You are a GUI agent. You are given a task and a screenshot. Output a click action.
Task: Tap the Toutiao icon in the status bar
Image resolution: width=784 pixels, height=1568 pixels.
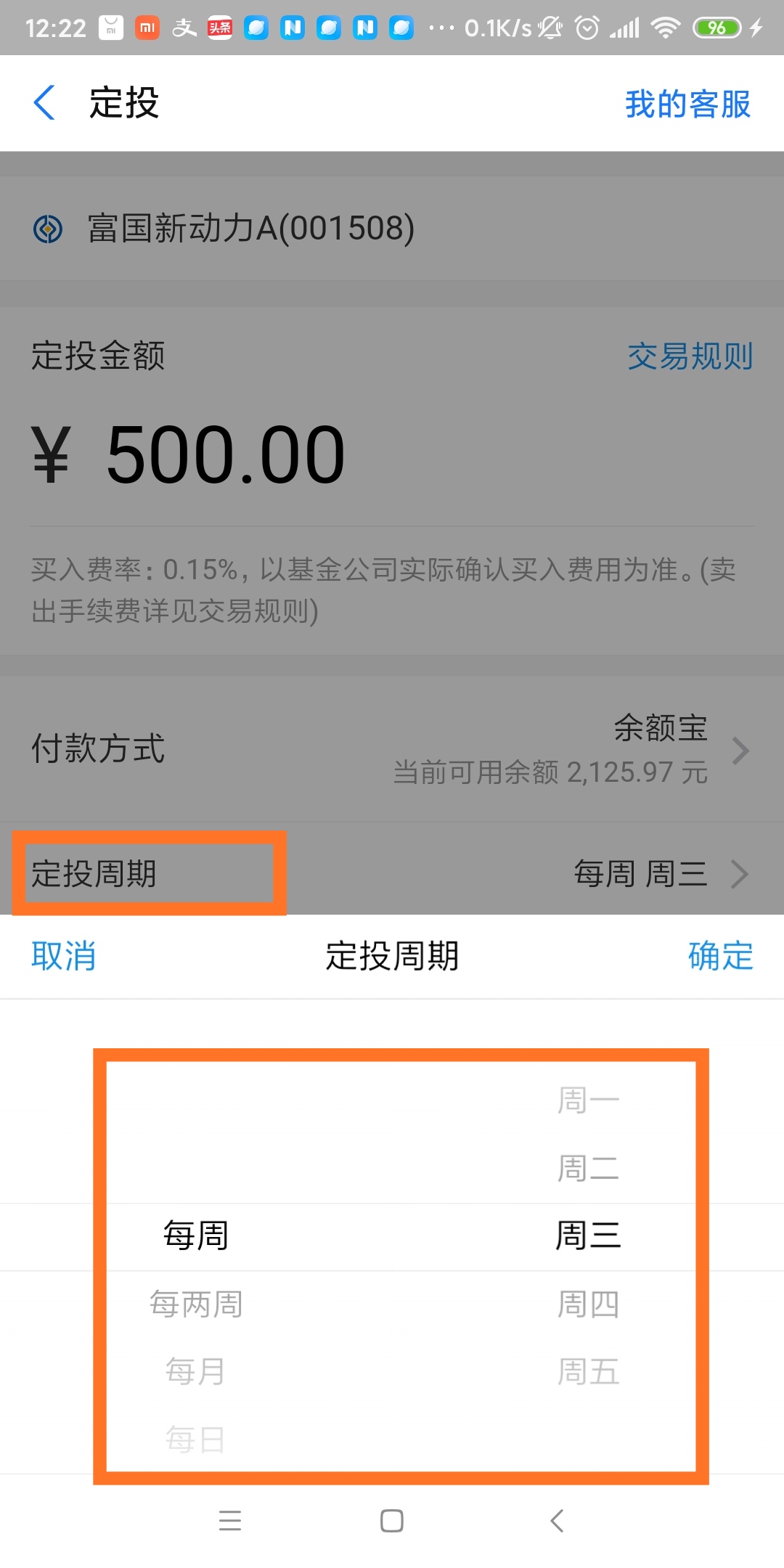click(220, 26)
